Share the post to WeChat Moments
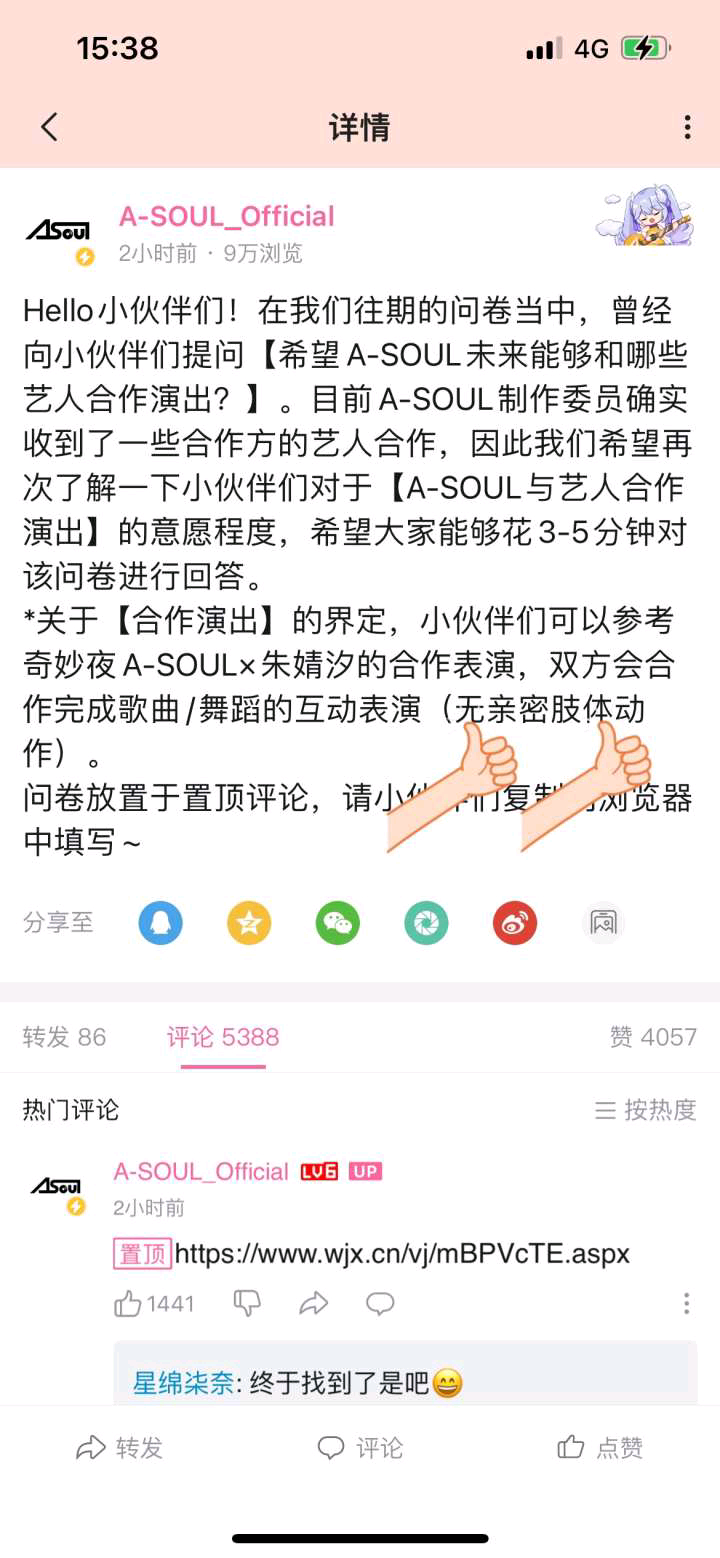 (426, 922)
